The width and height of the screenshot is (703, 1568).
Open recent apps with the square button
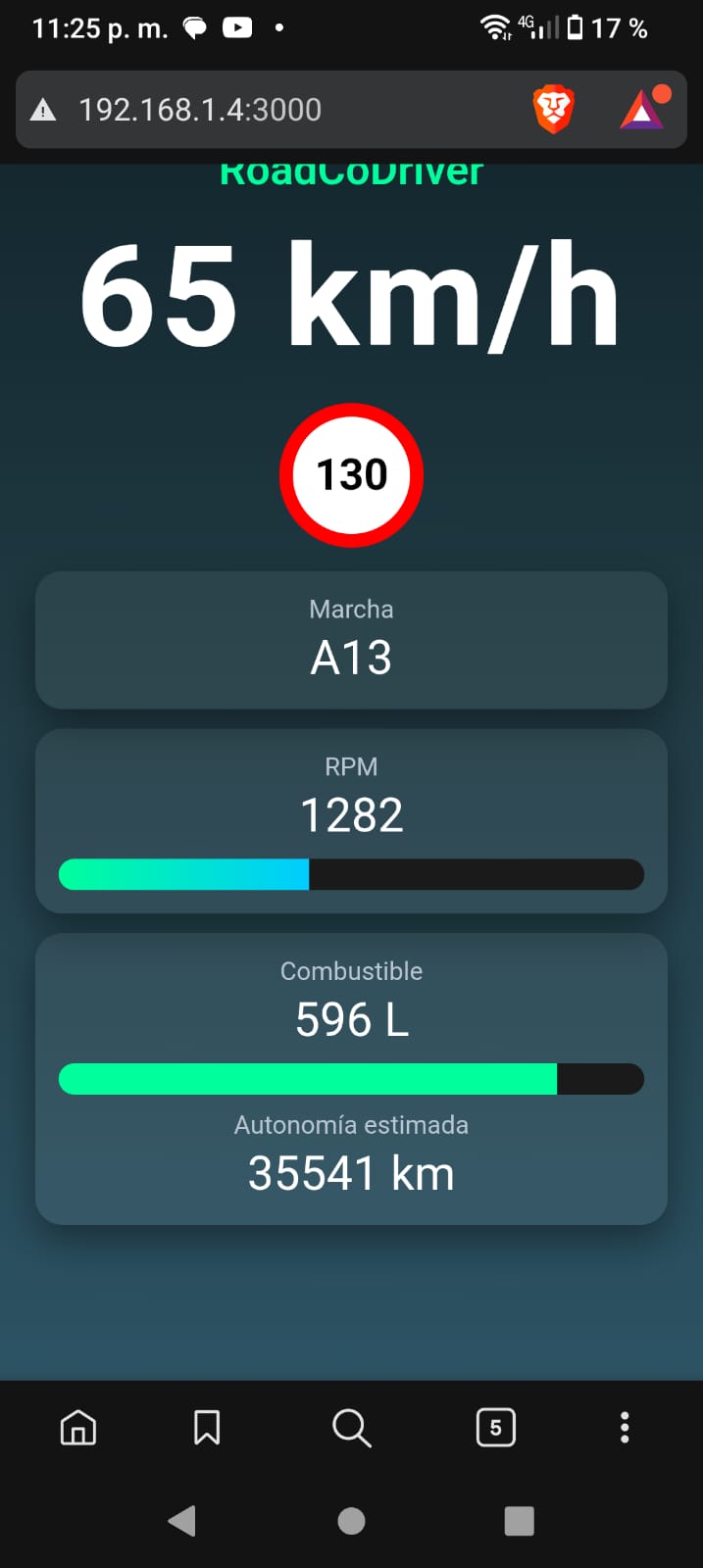click(519, 1520)
